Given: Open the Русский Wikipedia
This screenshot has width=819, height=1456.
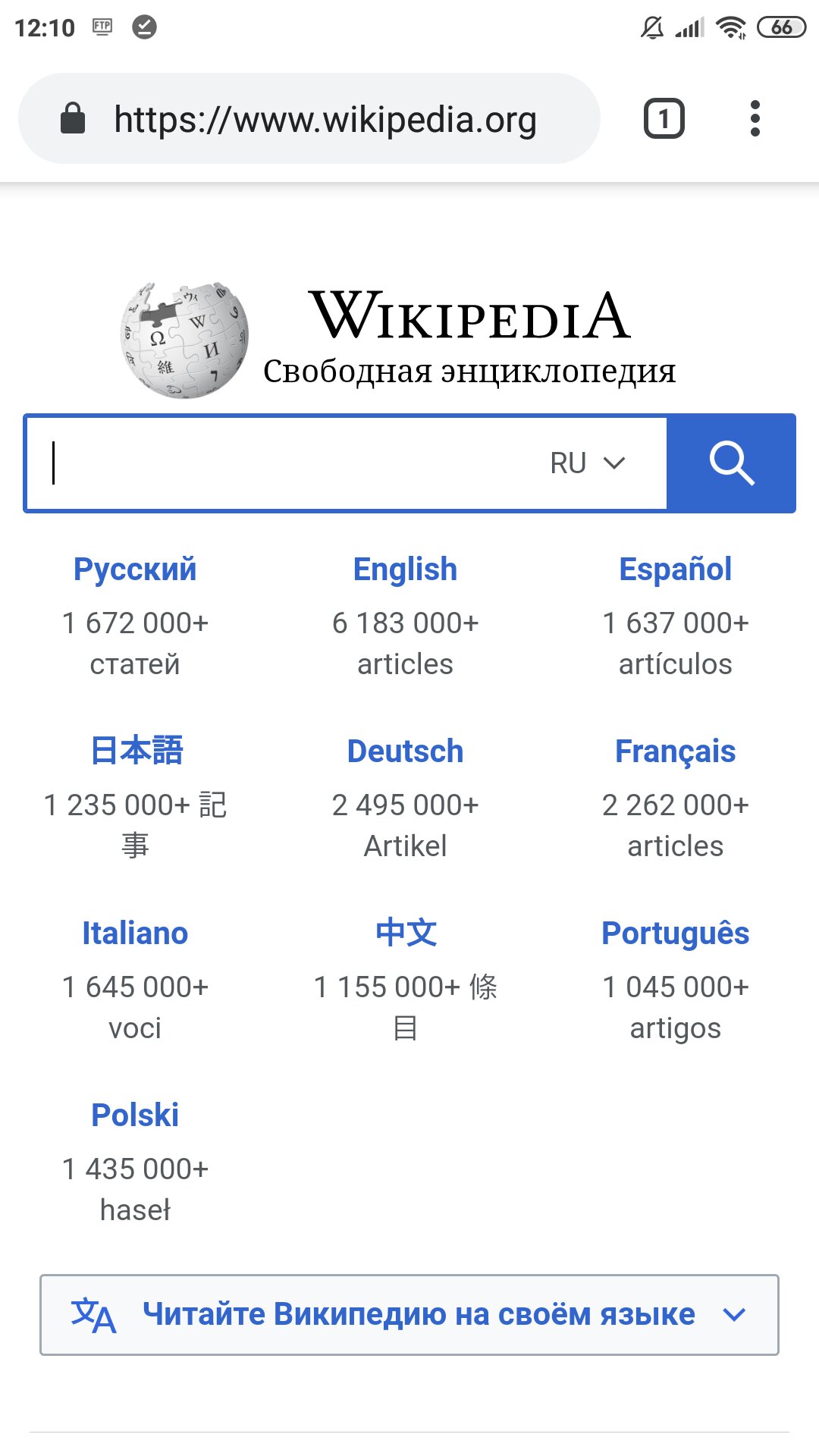Looking at the screenshot, I should [x=135, y=570].
